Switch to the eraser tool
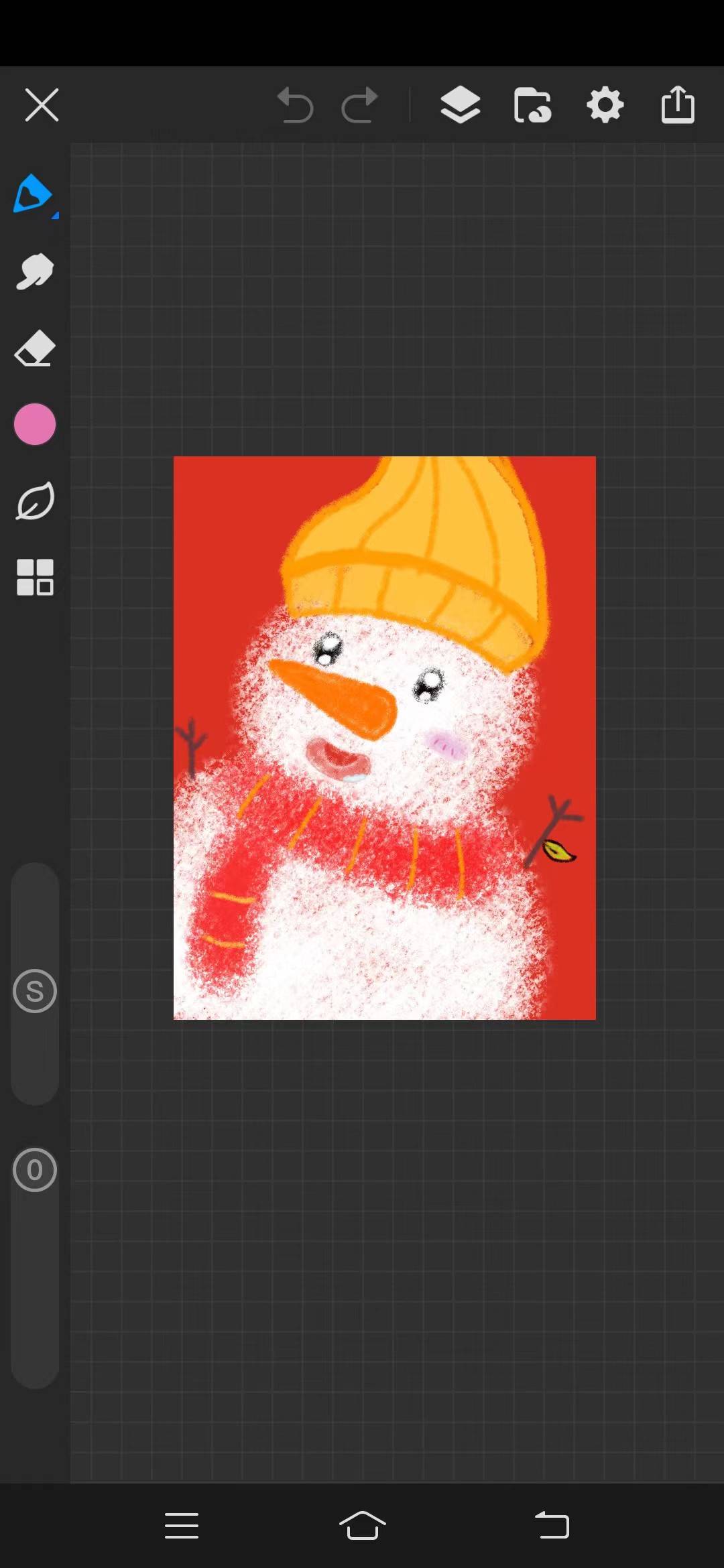 (34, 348)
